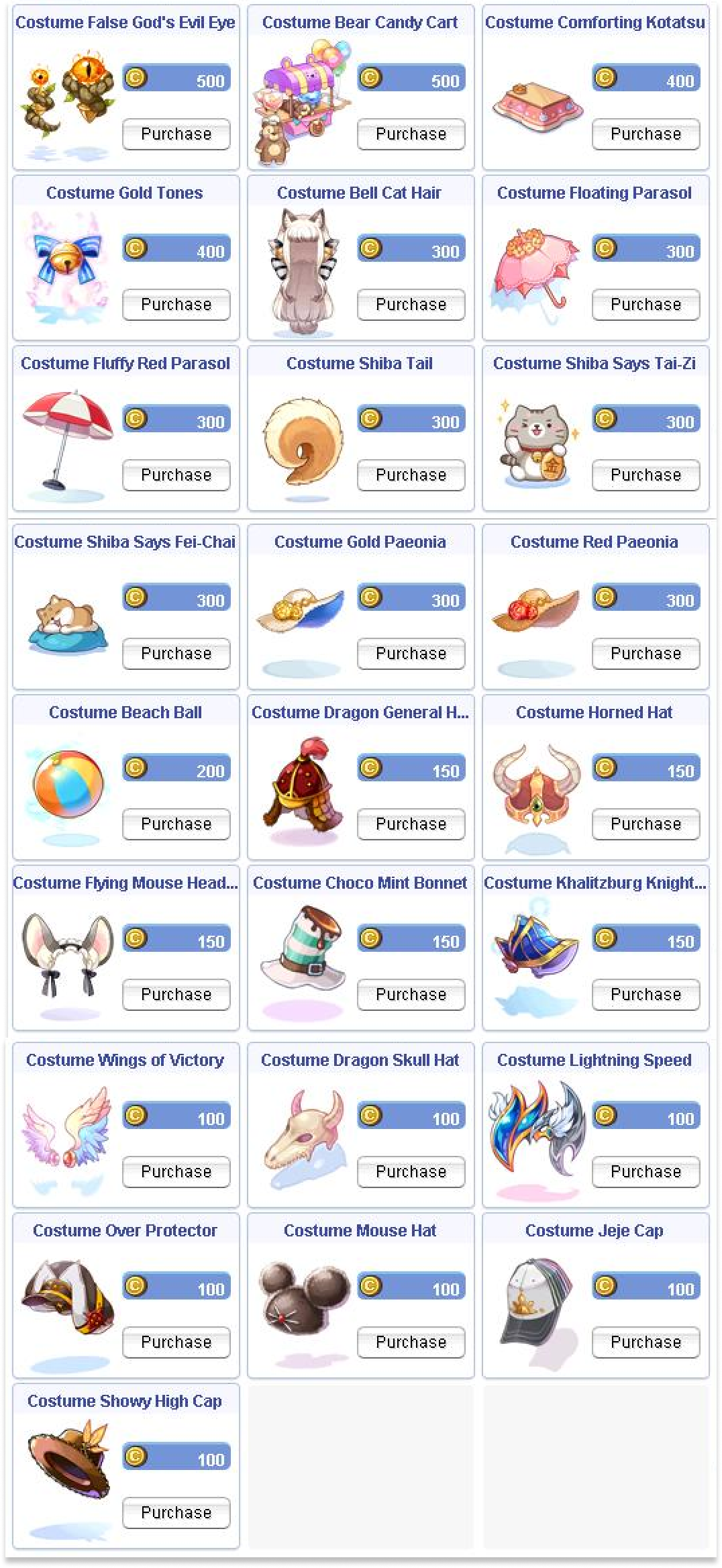
Task: Purchase Costume Dragon Skull Hat
Action: [x=411, y=1172]
